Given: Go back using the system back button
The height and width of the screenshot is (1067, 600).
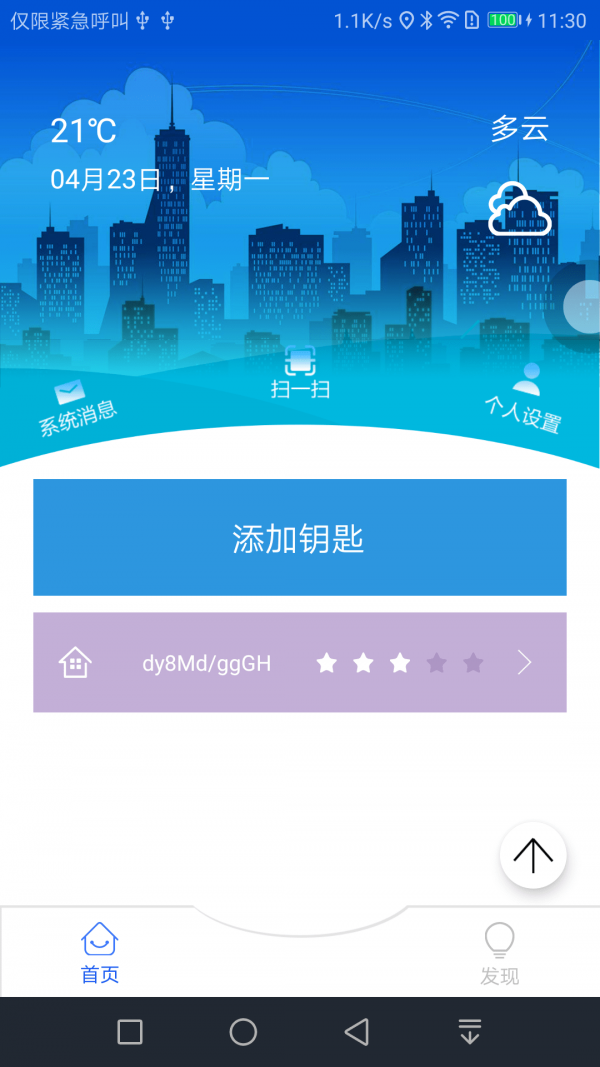Looking at the screenshot, I should (356, 1032).
